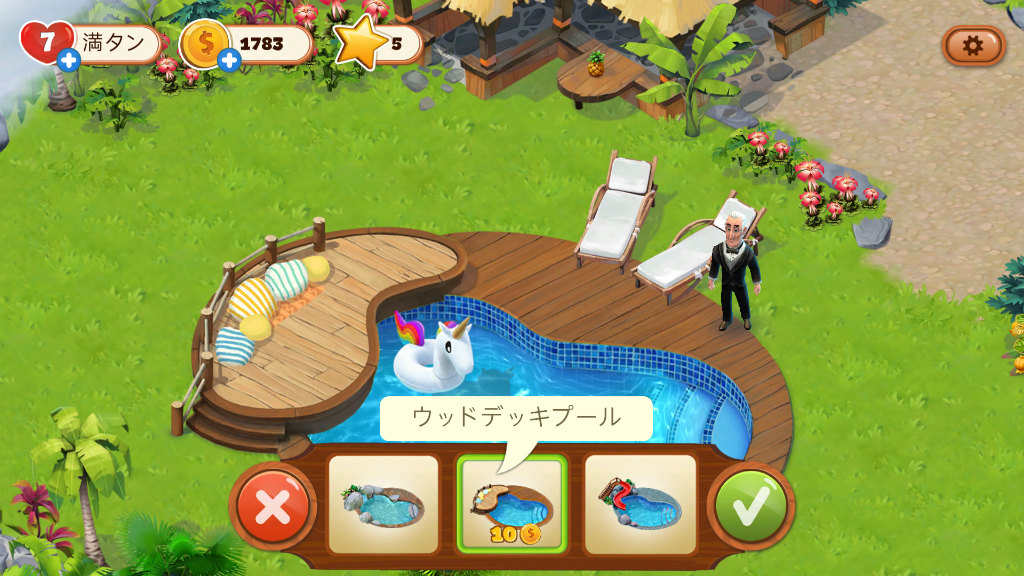The height and width of the screenshot is (576, 1024).
Task: Cancel pool selection with red X
Action: point(273,506)
